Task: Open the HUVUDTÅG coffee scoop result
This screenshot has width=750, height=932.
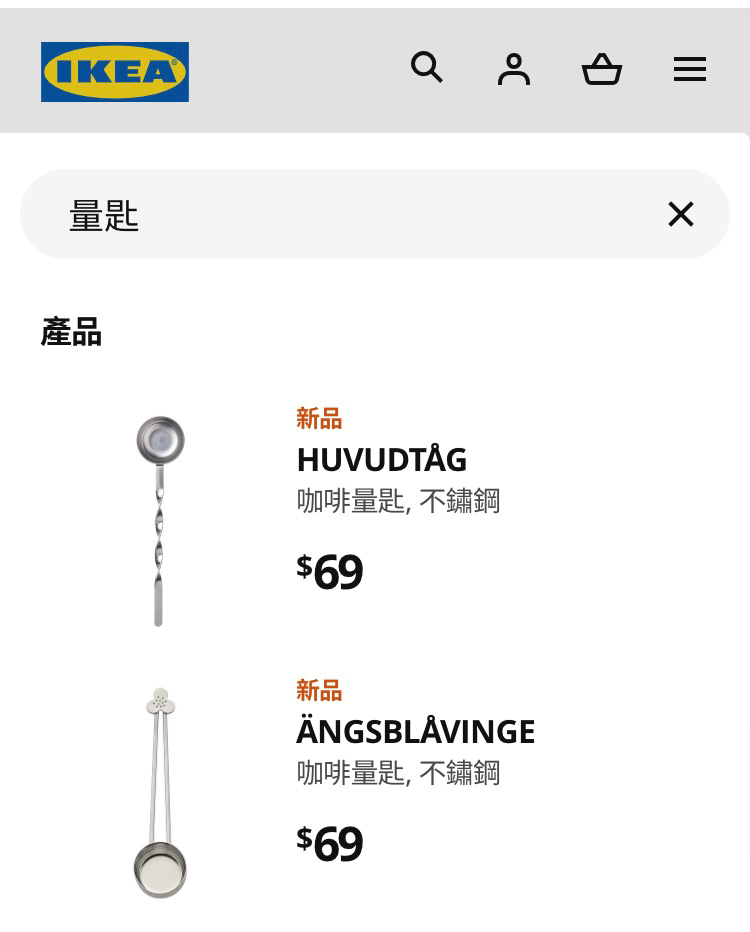Action: tap(382, 460)
